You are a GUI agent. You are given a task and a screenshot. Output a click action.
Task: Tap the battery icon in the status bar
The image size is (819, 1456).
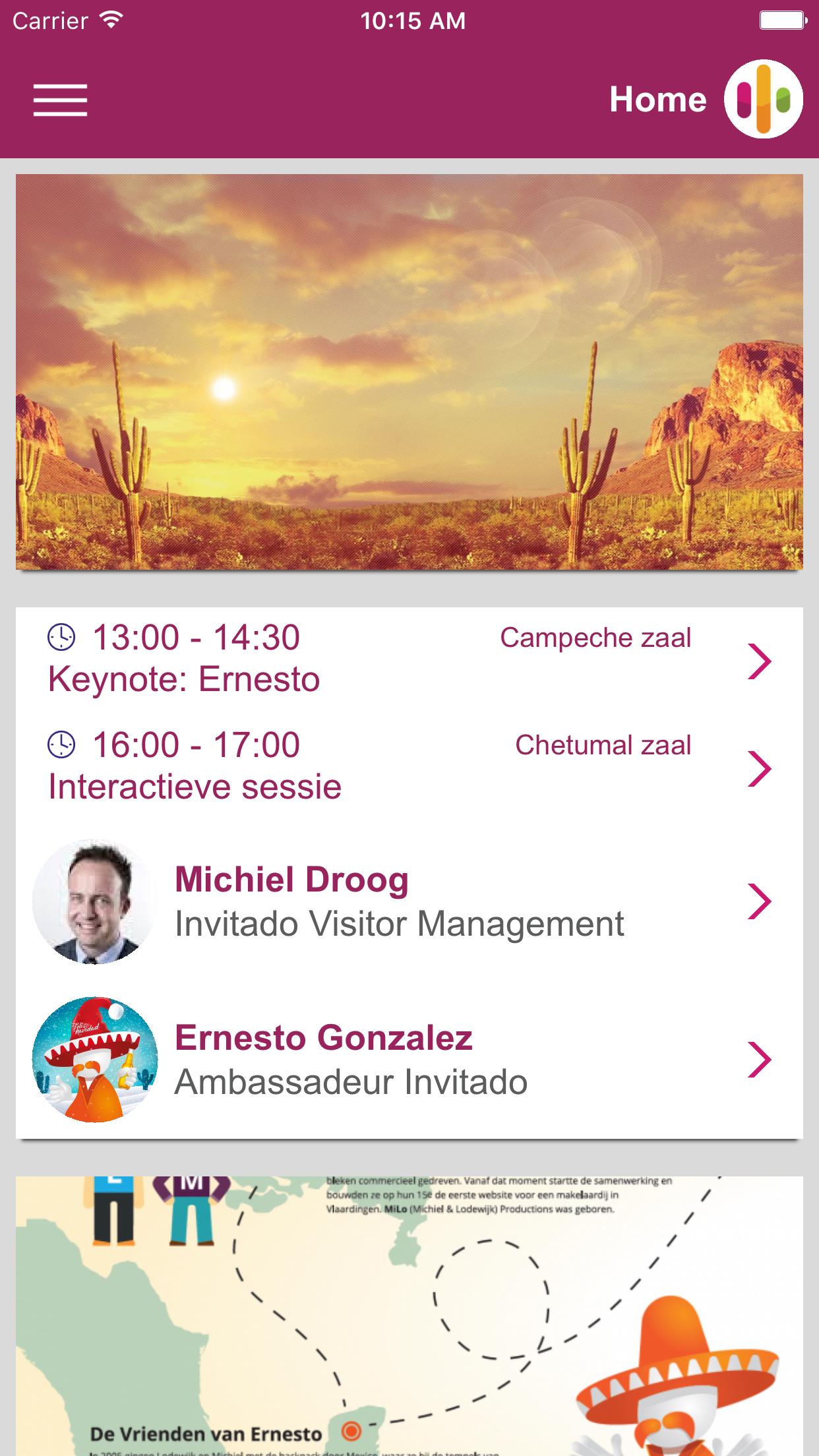[780, 20]
